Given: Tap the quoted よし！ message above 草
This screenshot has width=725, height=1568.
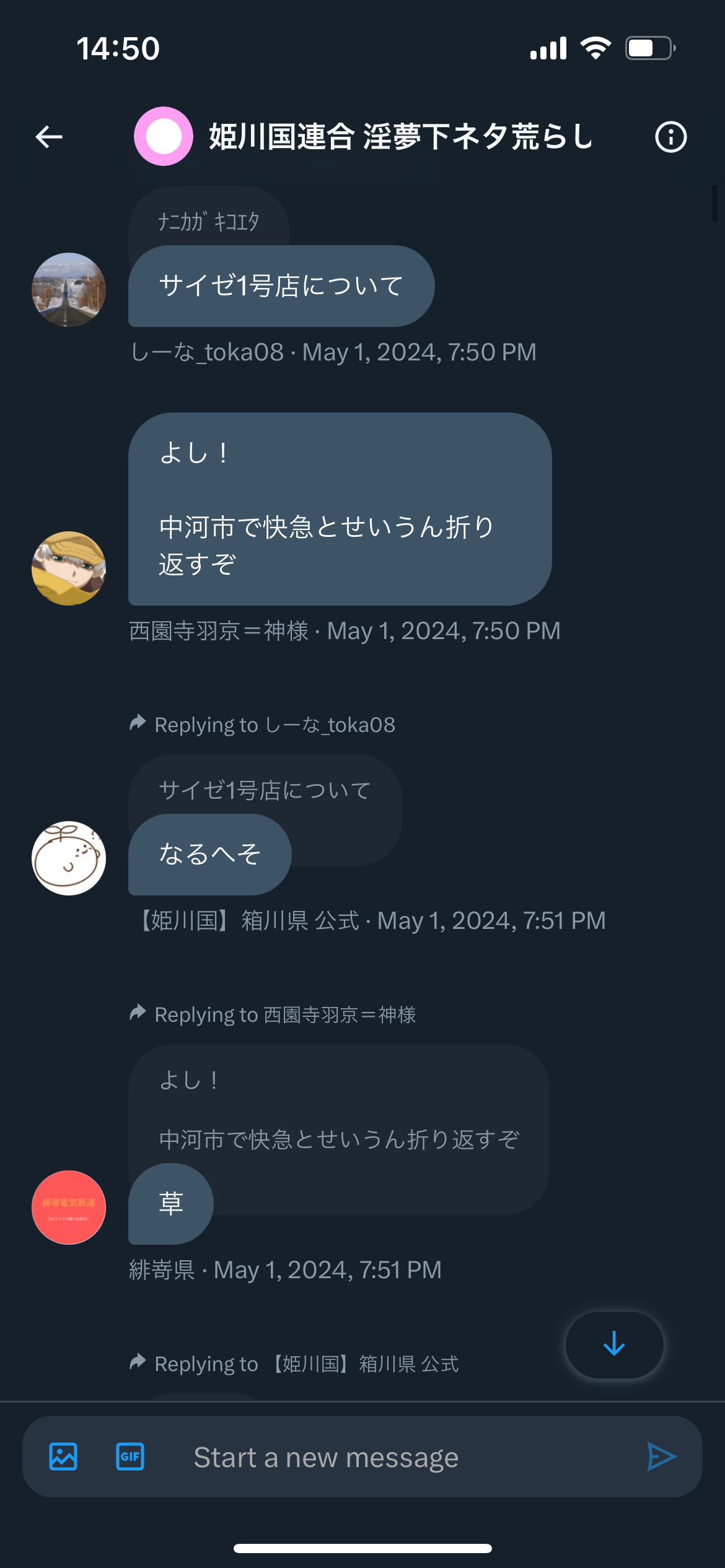Looking at the screenshot, I should tap(339, 1108).
